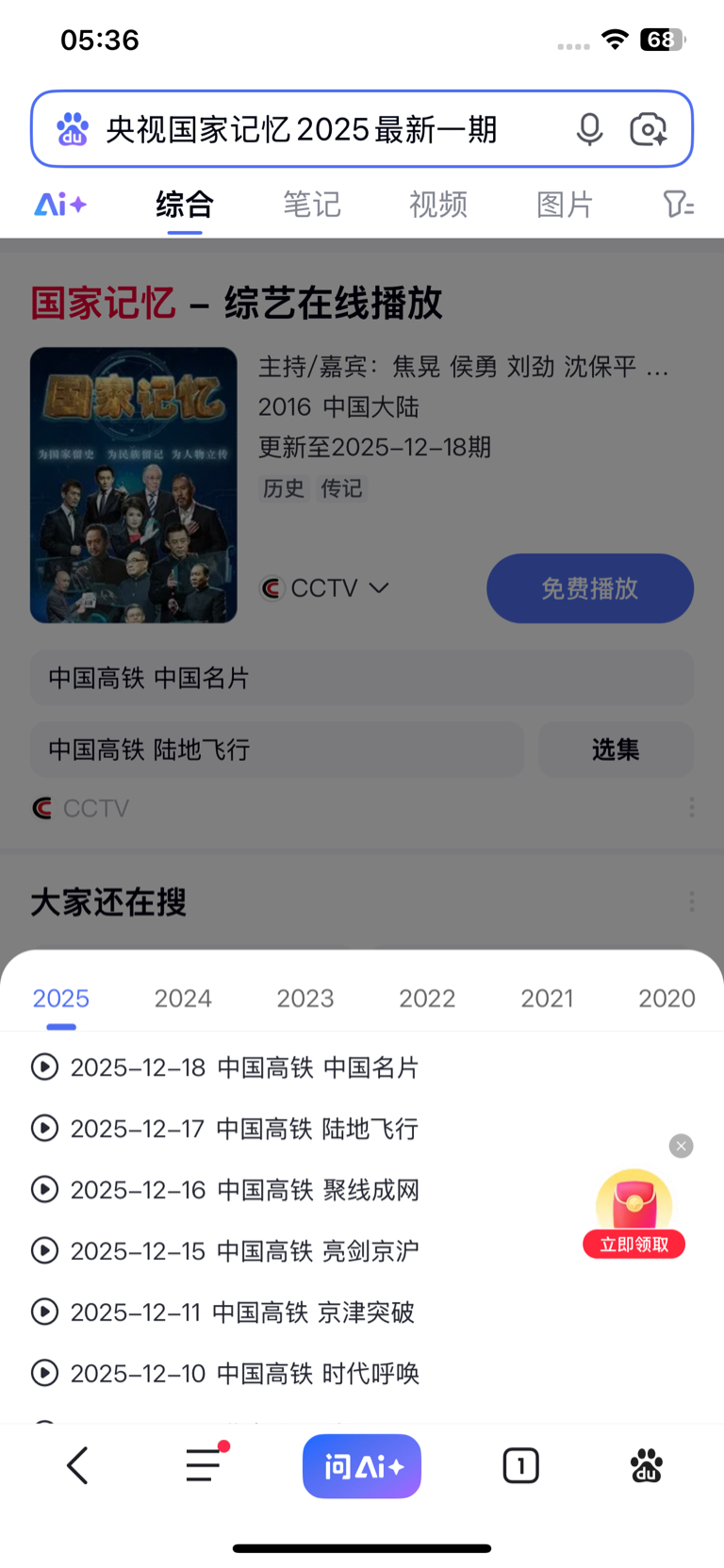Switch to the 2024 year tab
This screenshot has height=1568, width=724.
click(x=183, y=999)
